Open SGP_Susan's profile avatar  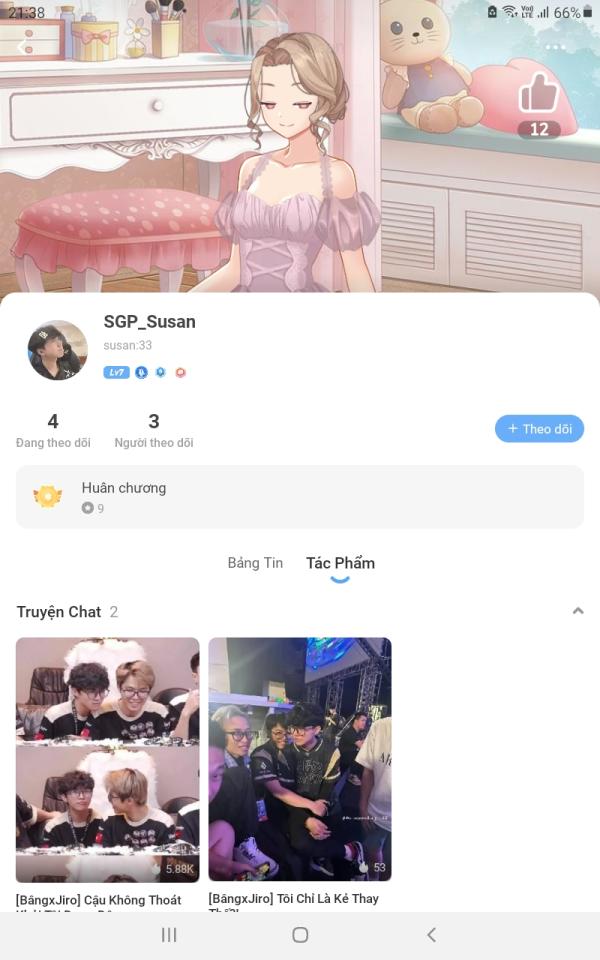coord(58,350)
